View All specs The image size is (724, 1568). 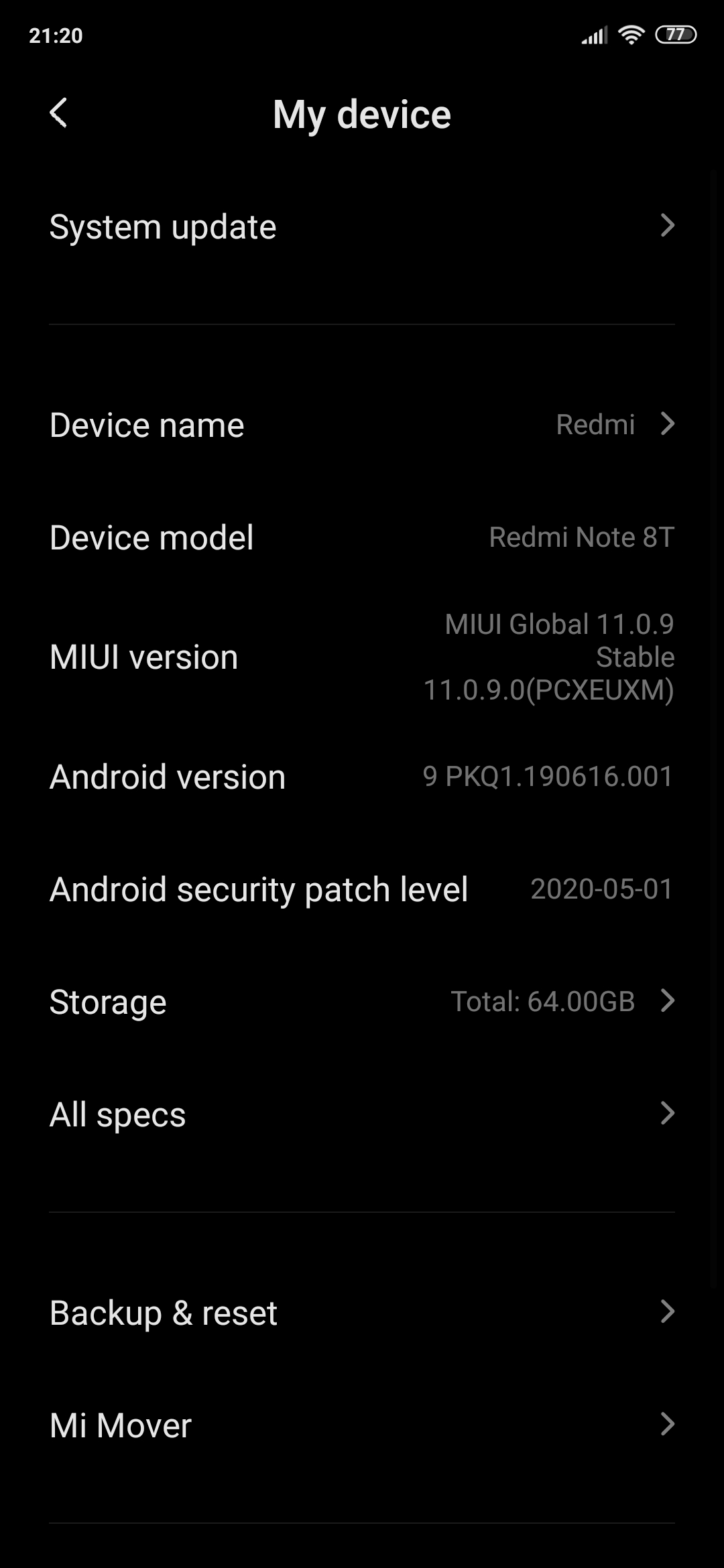tap(362, 1114)
